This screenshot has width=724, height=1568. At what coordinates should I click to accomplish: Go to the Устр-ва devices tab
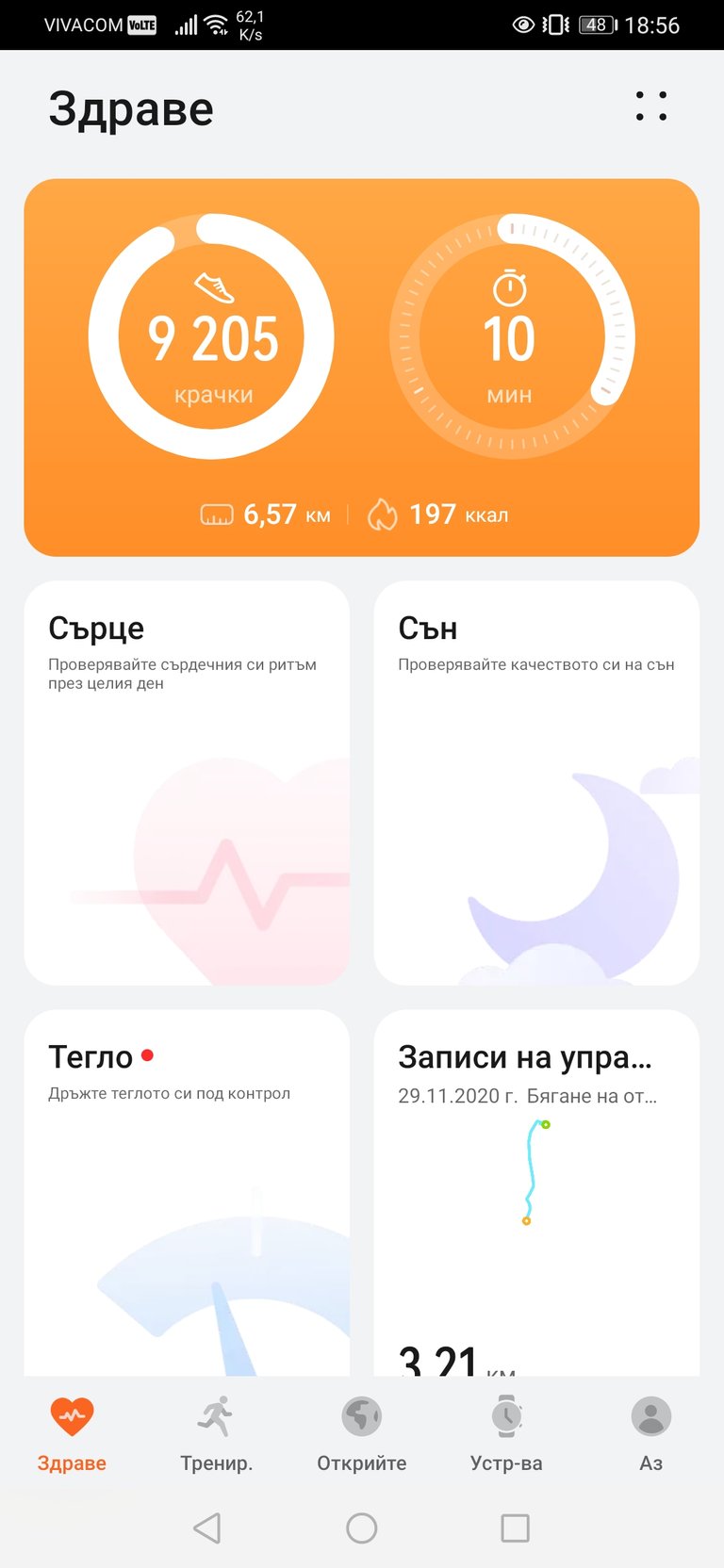pos(506,1434)
